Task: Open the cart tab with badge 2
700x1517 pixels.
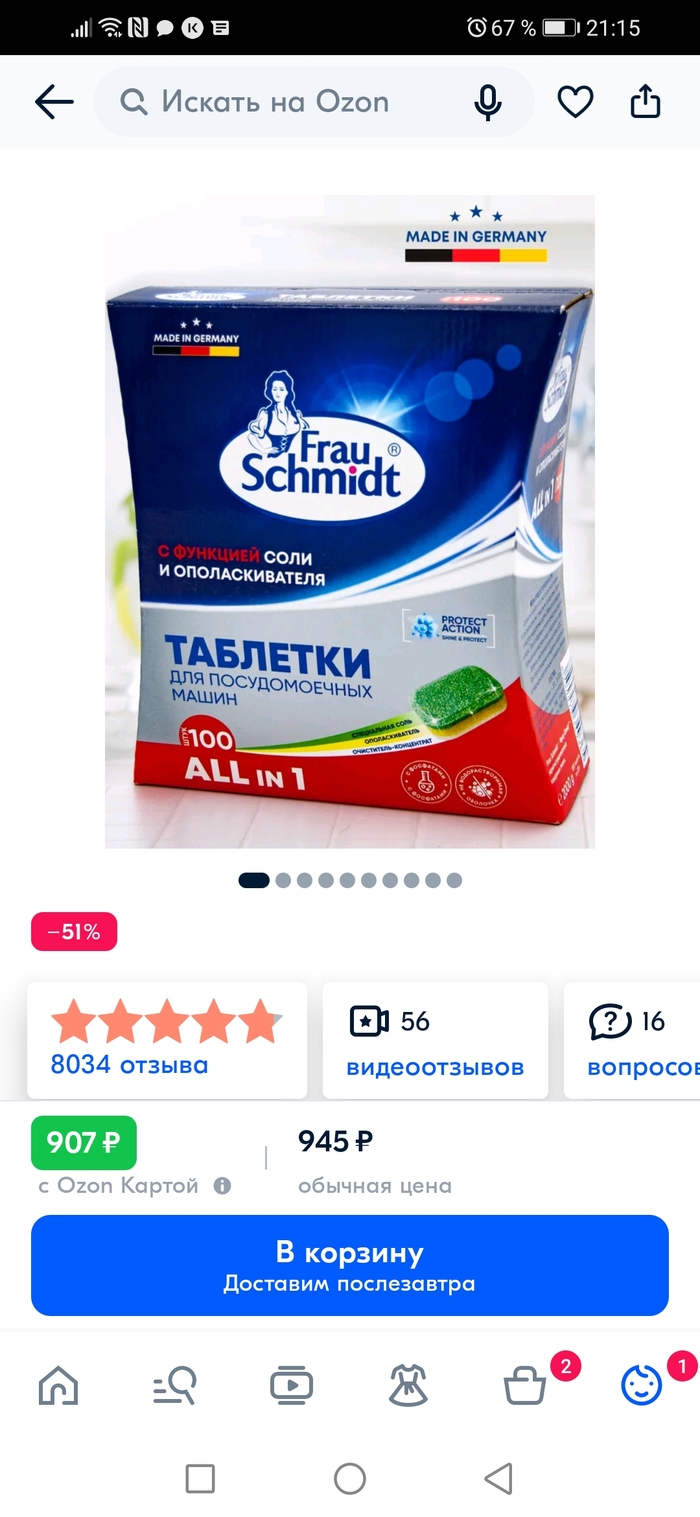Action: point(526,1386)
